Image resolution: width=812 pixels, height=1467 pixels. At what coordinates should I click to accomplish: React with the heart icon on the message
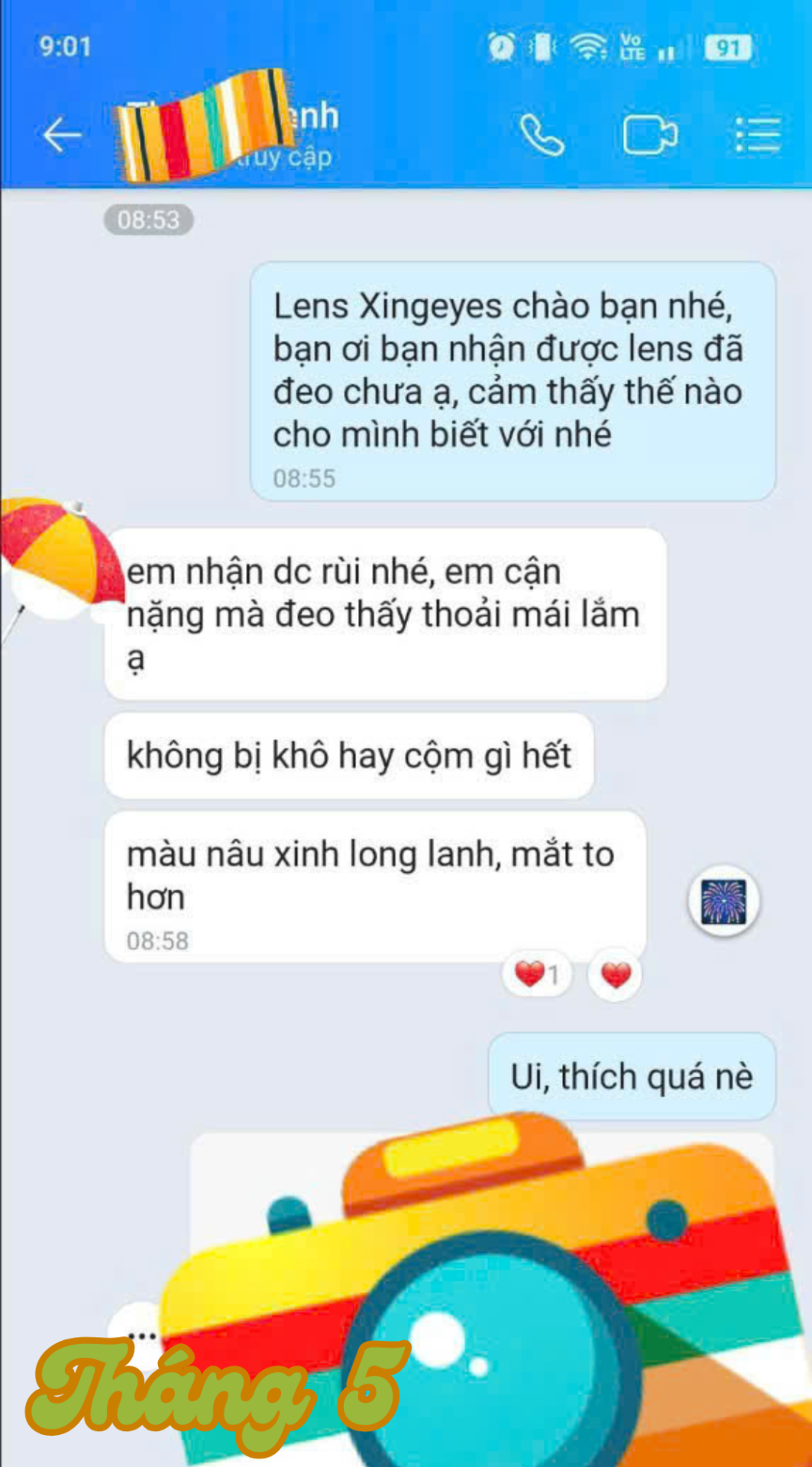pyautogui.click(x=616, y=975)
